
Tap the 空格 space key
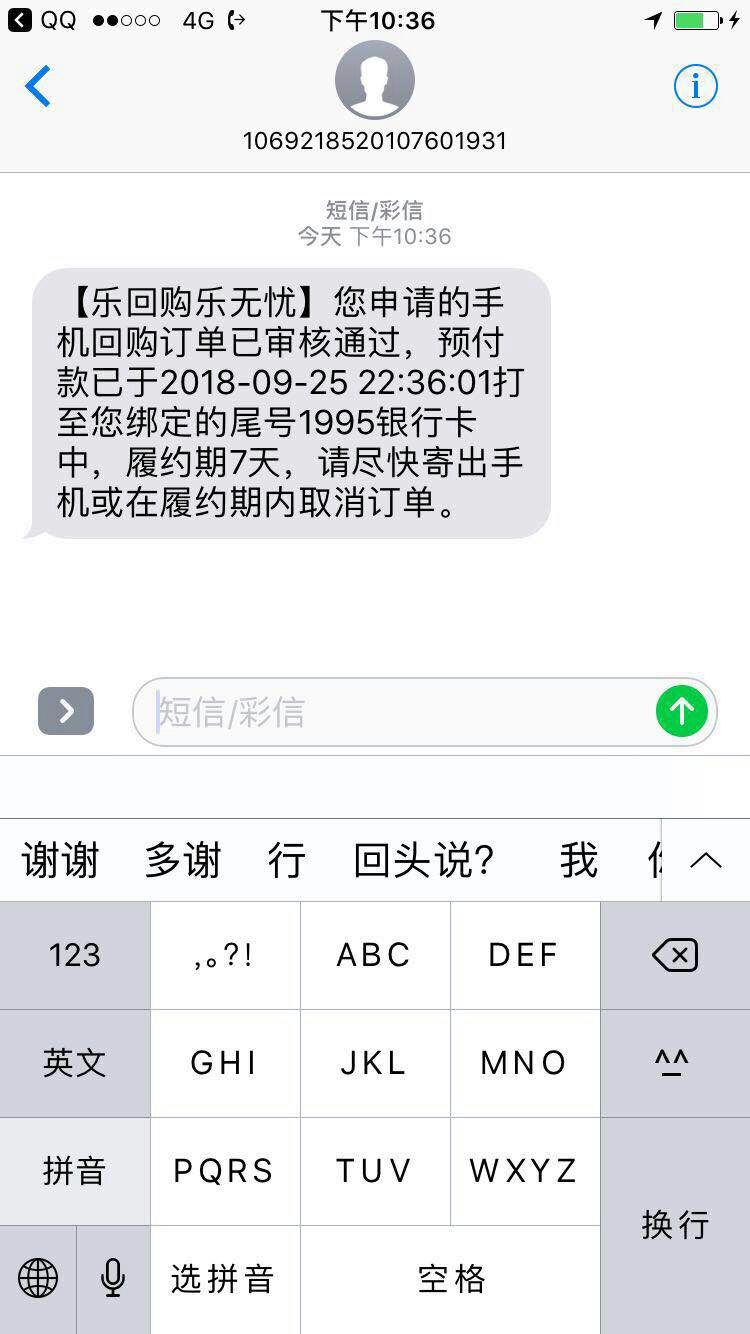(x=451, y=1279)
